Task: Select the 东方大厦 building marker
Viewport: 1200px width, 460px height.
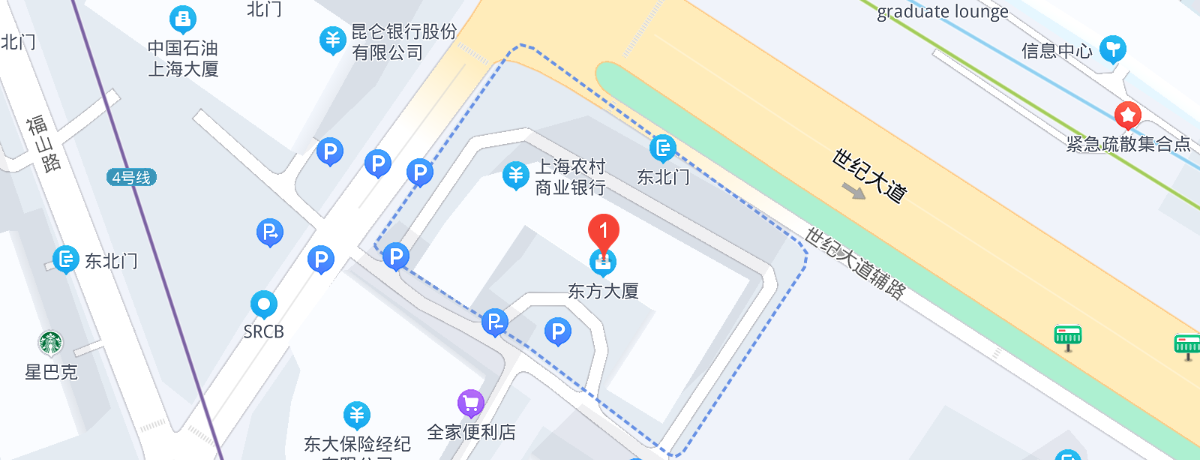Action: point(603,264)
